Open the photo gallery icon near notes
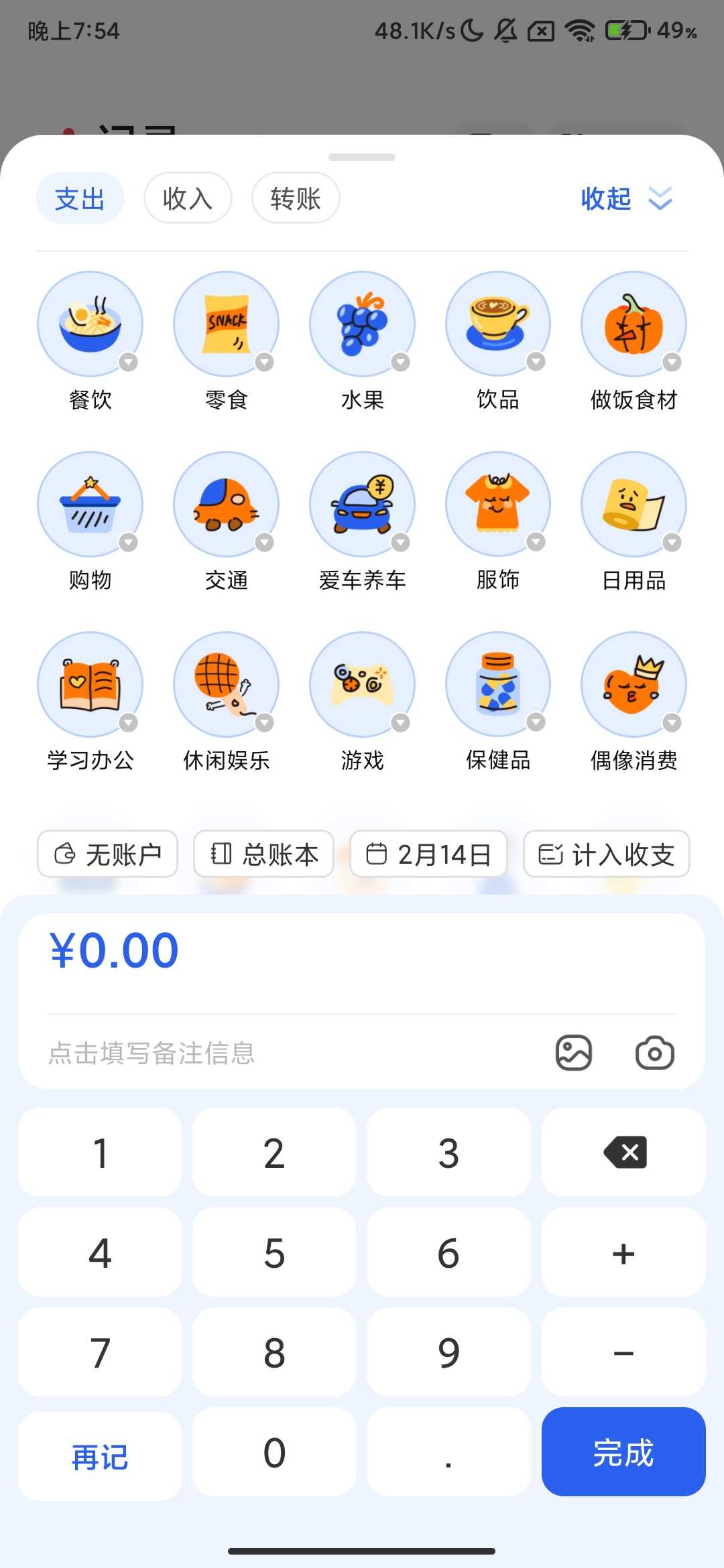The image size is (724, 1568). 574,1052
